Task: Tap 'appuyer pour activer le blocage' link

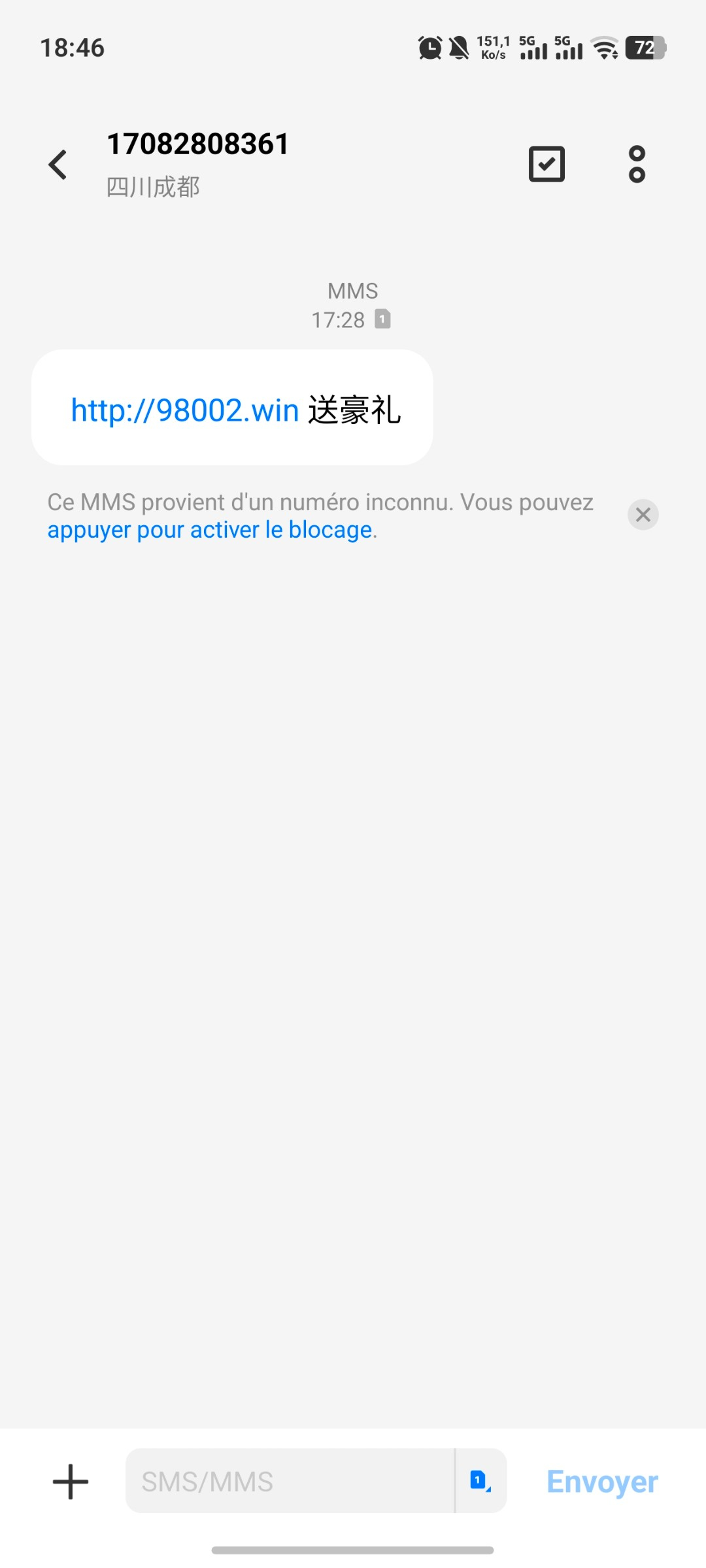Action: point(209,530)
